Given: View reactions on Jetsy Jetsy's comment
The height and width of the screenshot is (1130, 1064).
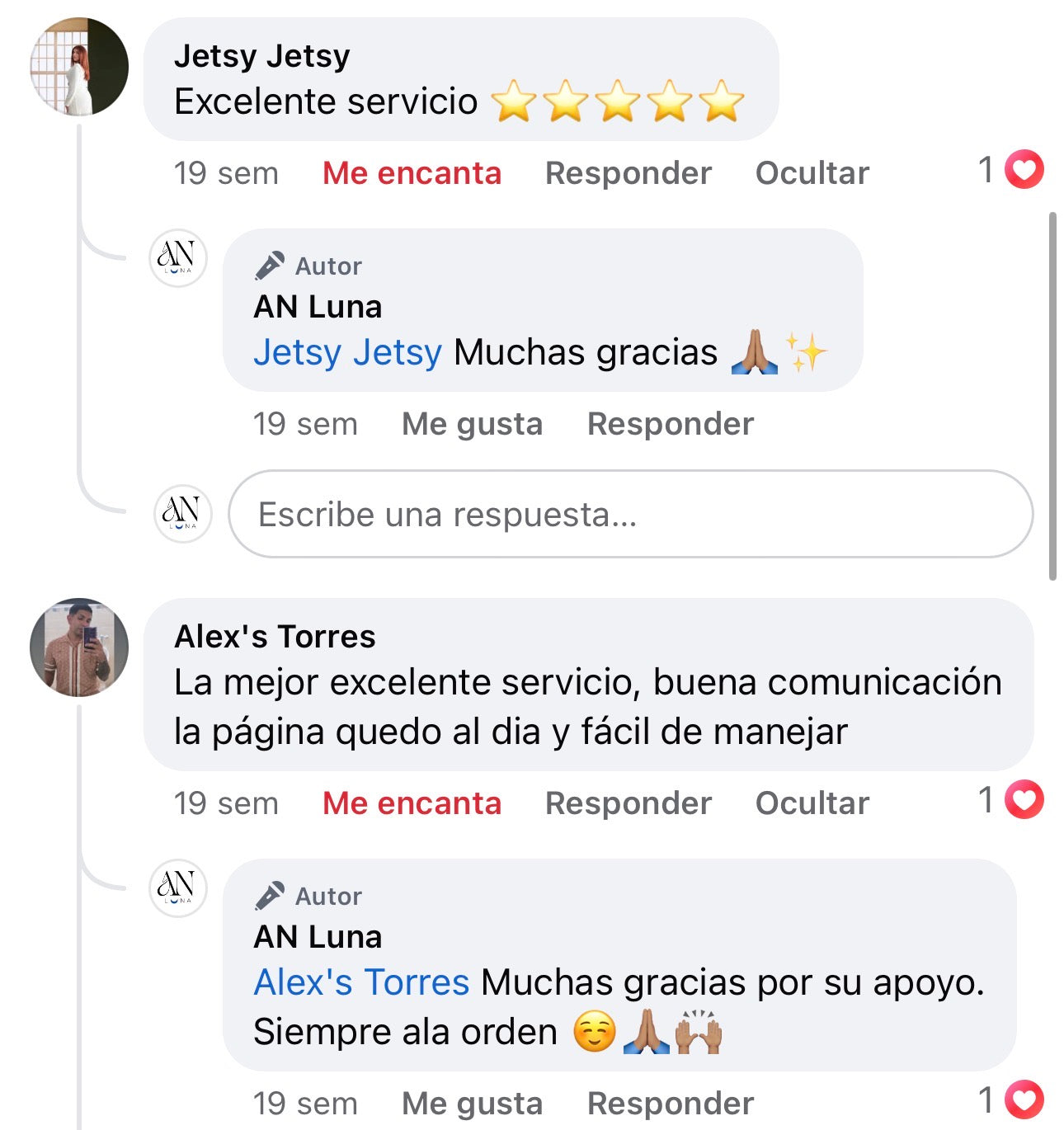Looking at the screenshot, I should click(x=1012, y=171).
